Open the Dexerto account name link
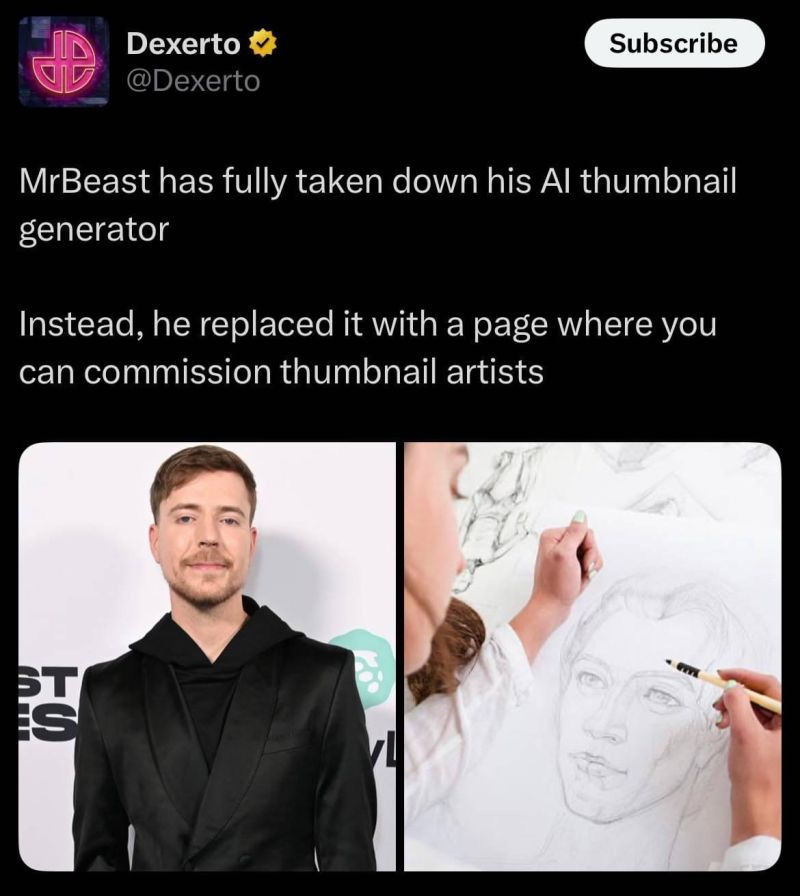 [x=184, y=44]
